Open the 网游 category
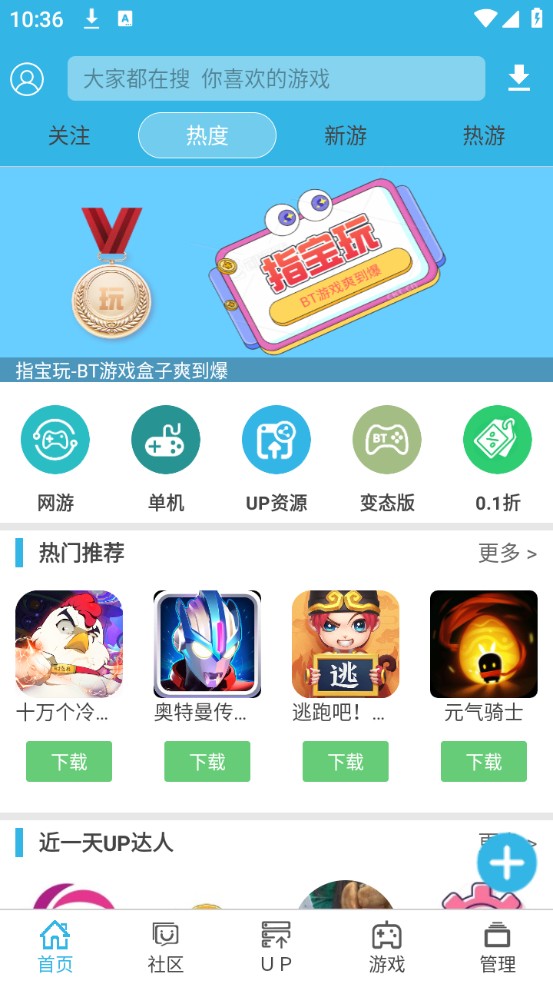 (x=55, y=459)
